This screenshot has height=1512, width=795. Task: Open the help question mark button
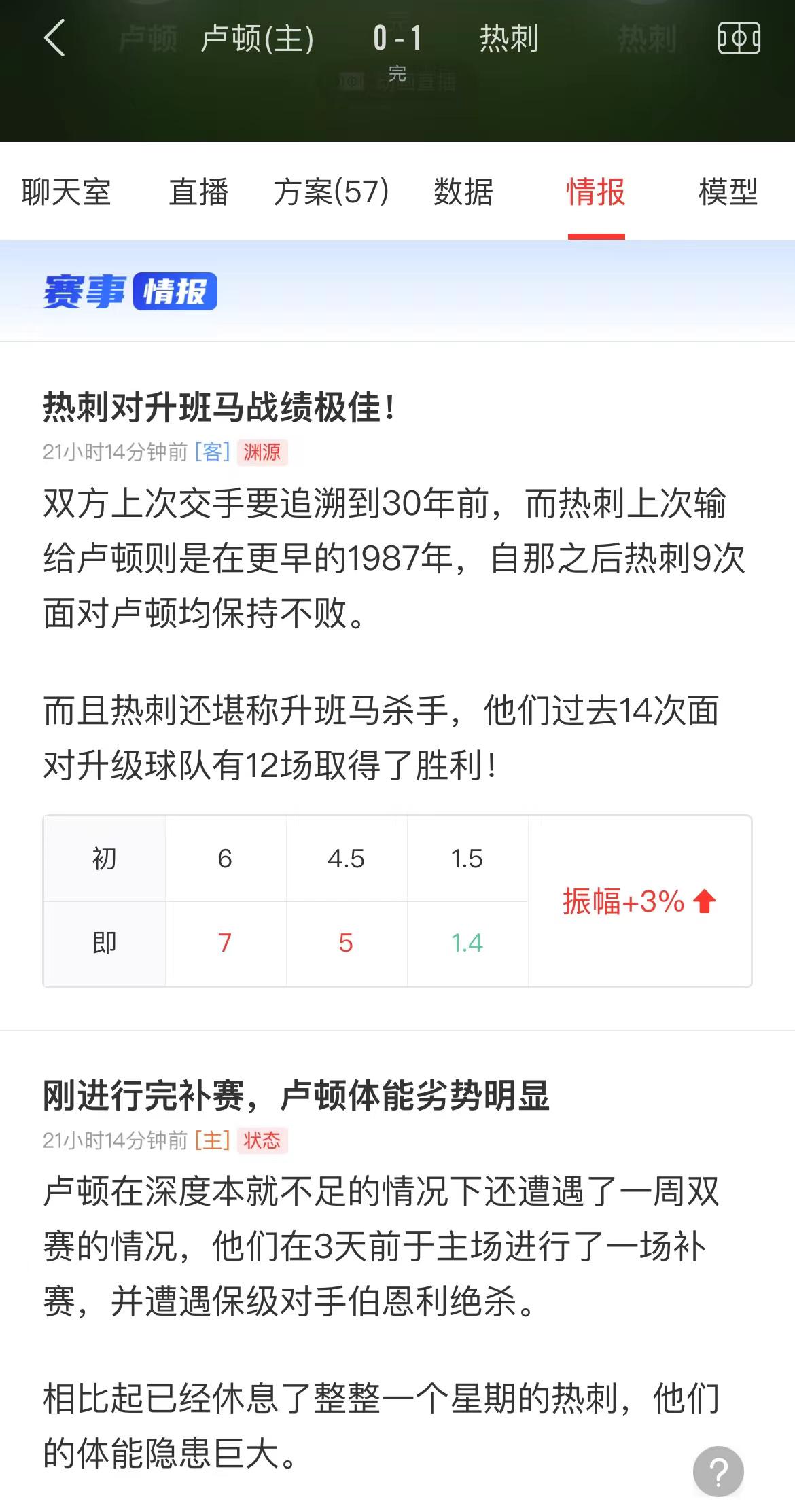point(718,1471)
